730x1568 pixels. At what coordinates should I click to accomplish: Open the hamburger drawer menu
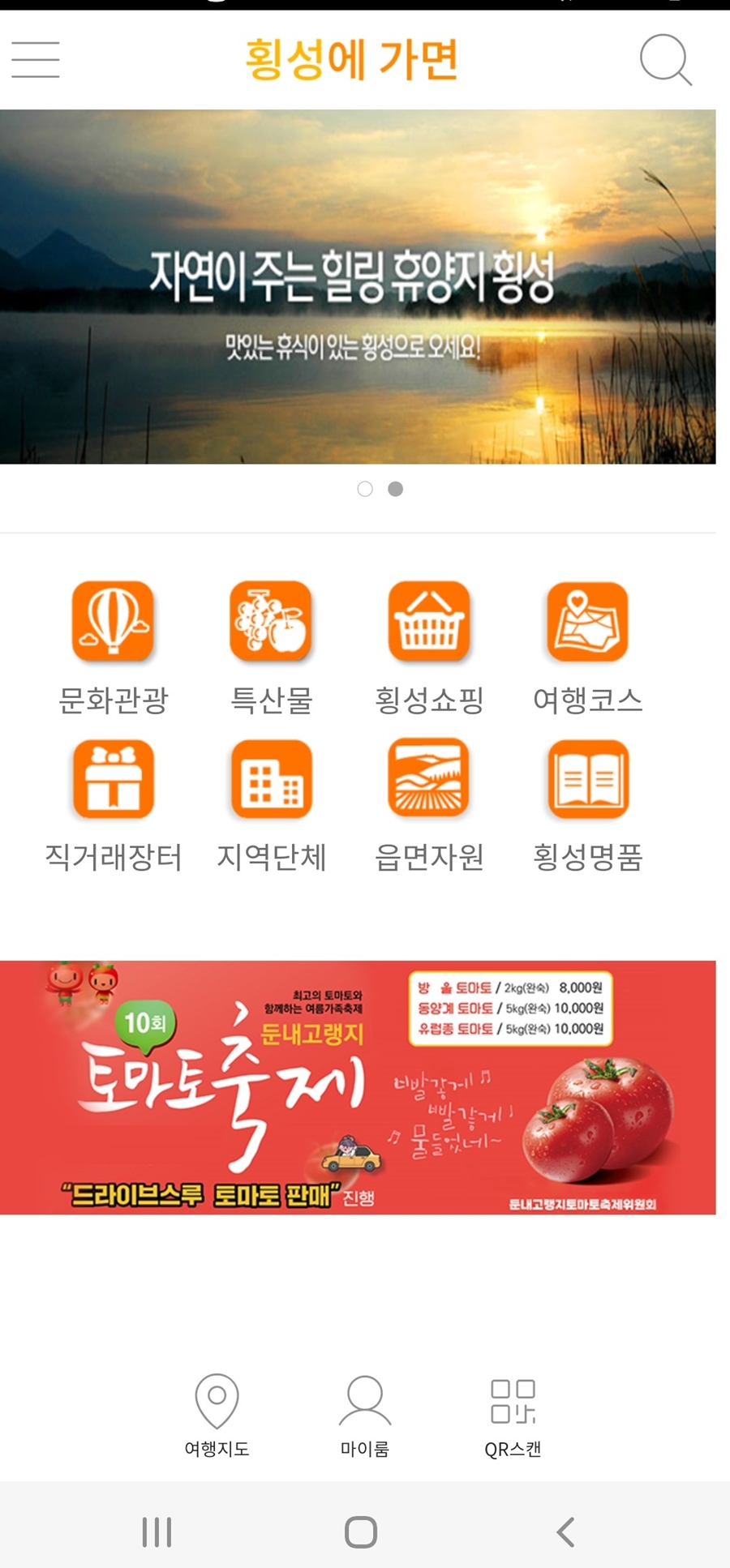36,59
